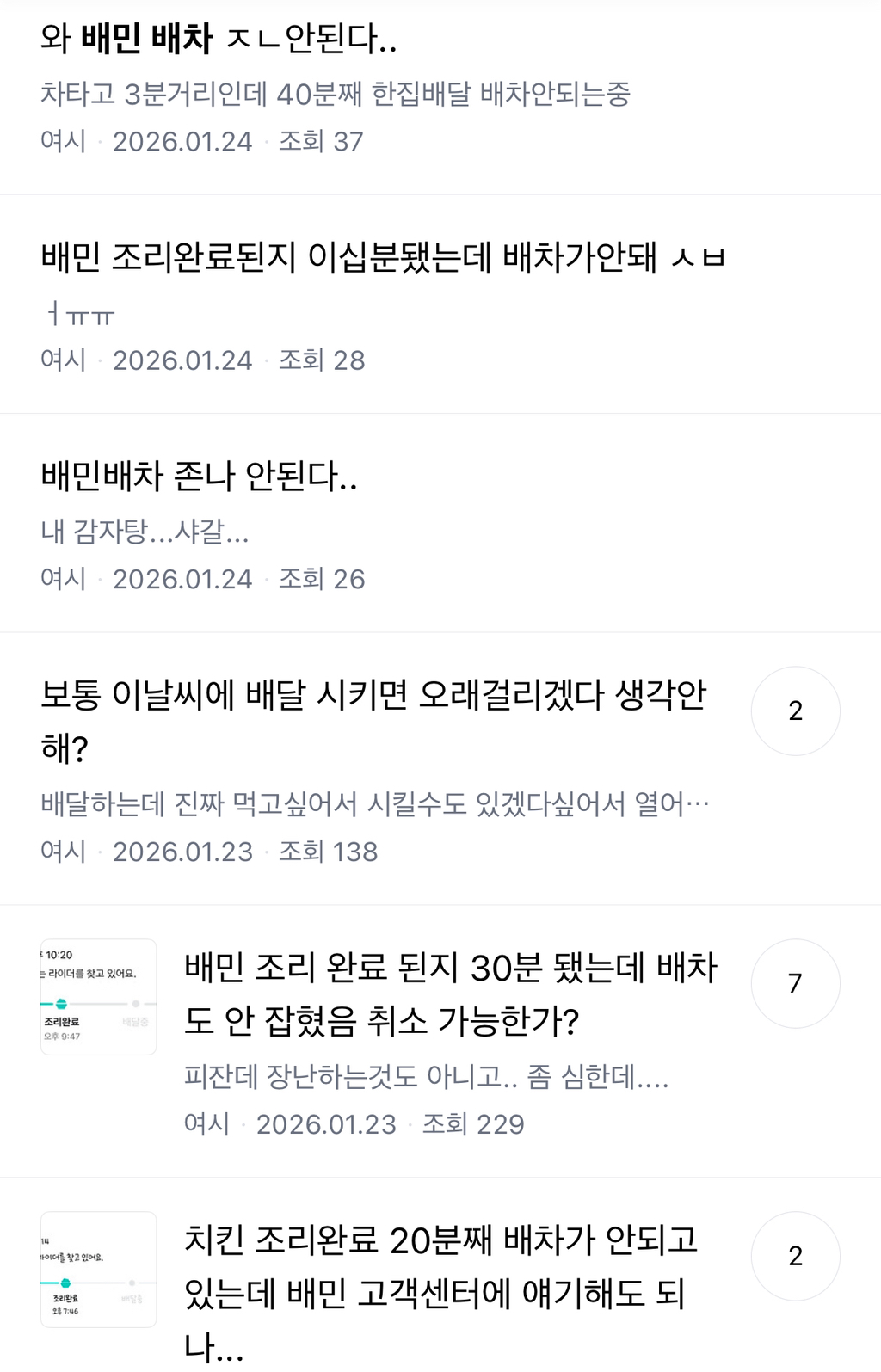Open post asking if 30분 배차 취소 가능한가

tap(452, 994)
